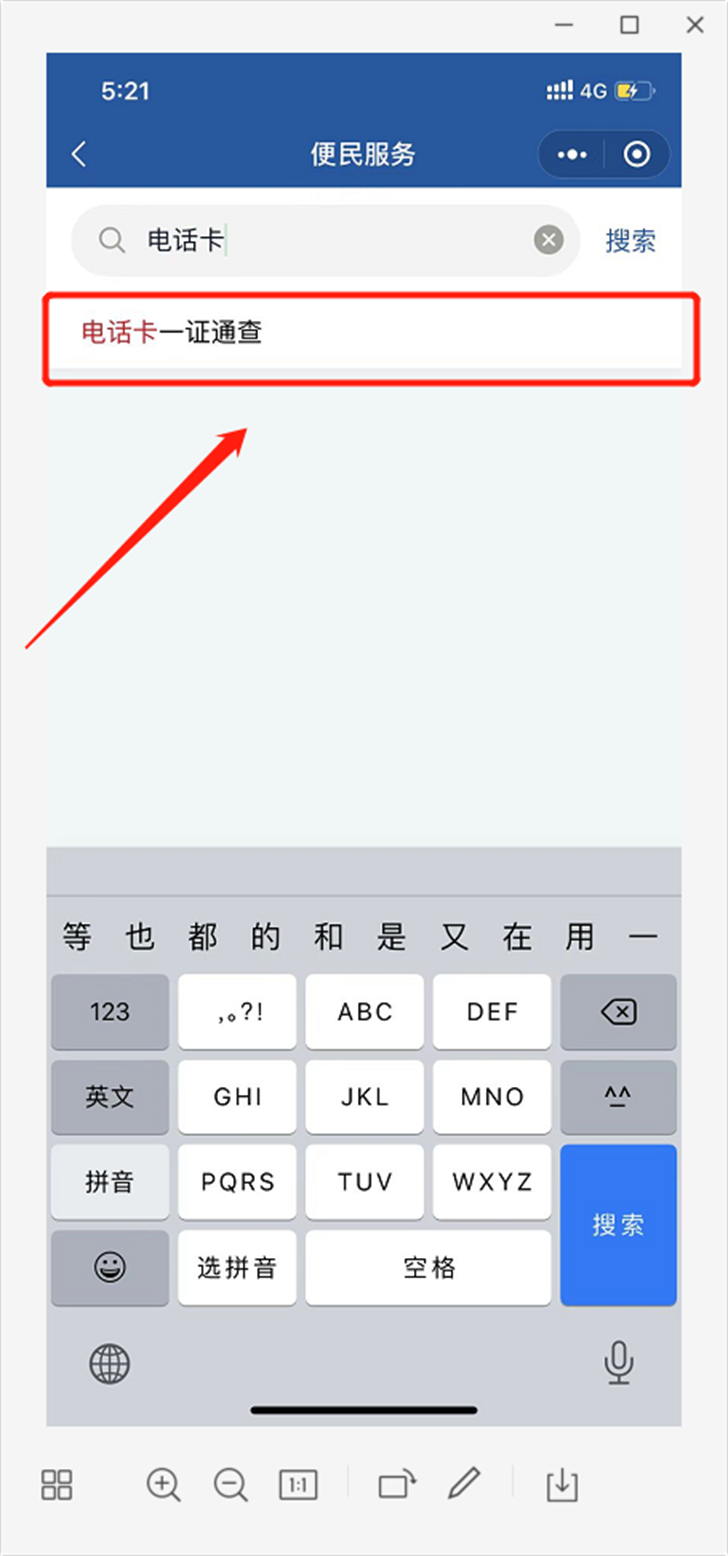Tap the globe icon to change keyboards
This screenshot has width=728, height=1556.
click(x=110, y=1363)
